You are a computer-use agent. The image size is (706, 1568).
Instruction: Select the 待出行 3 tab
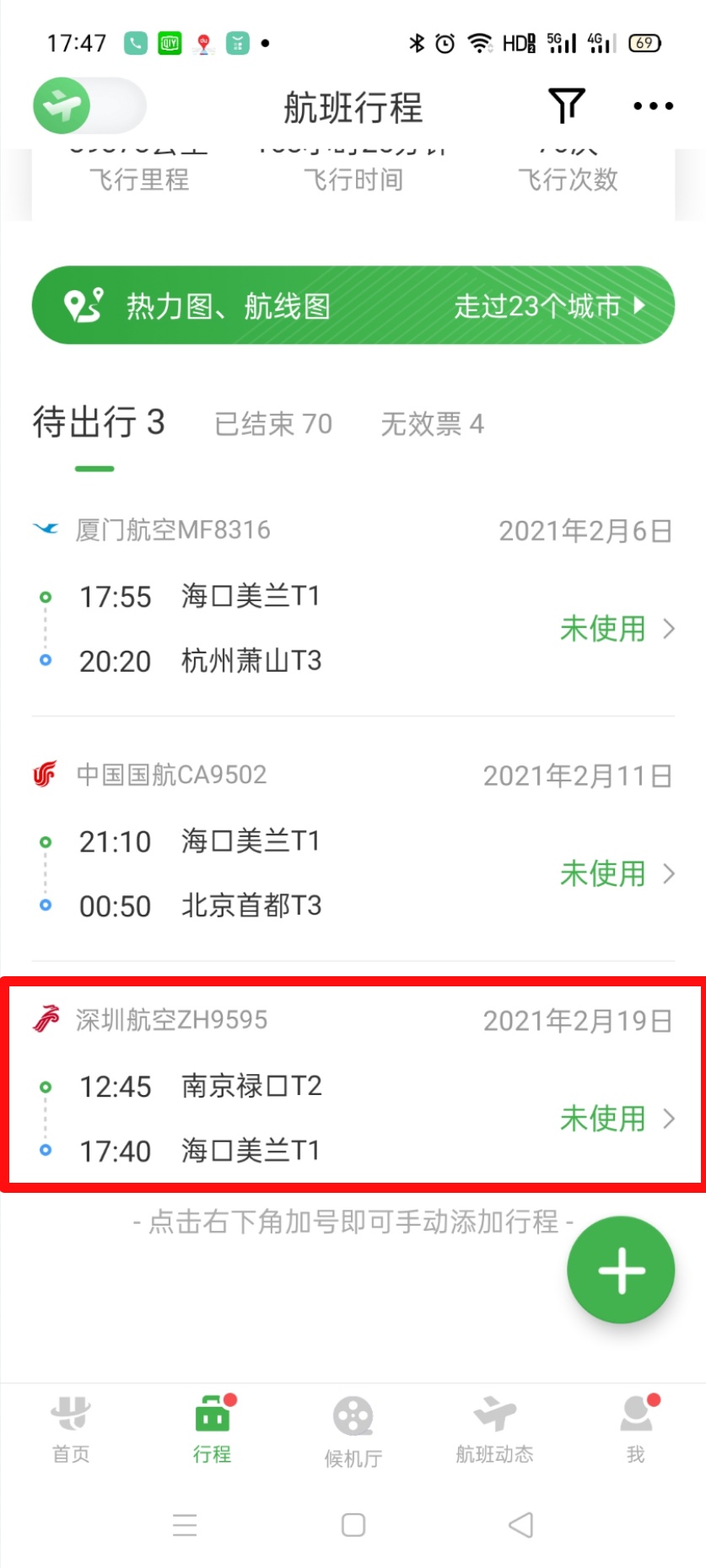tap(98, 423)
